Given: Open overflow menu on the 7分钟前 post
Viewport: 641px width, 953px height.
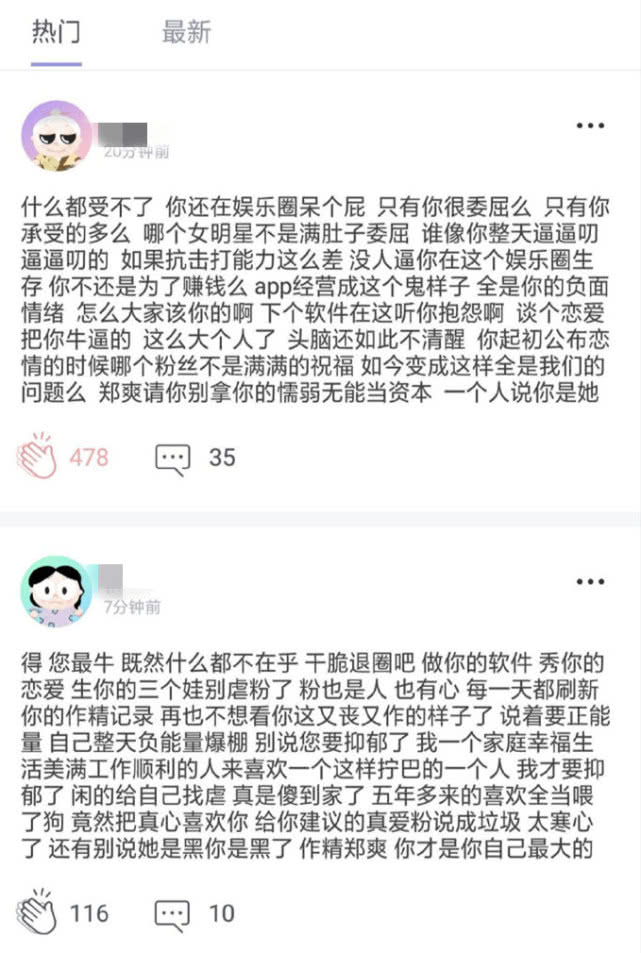Looking at the screenshot, I should pyautogui.click(x=589, y=582).
